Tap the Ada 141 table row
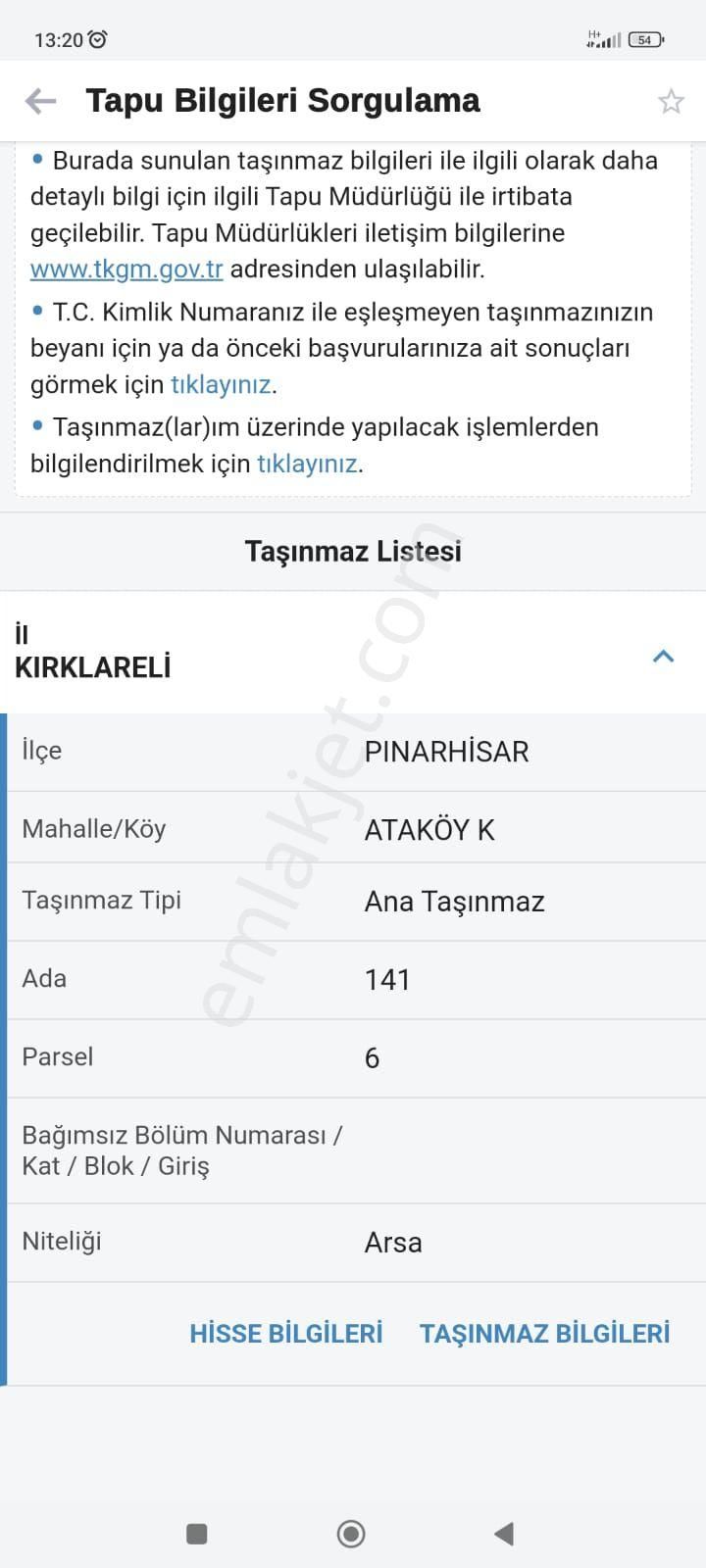The width and height of the screenshot is (706, 1568). (x=353, y=979)
